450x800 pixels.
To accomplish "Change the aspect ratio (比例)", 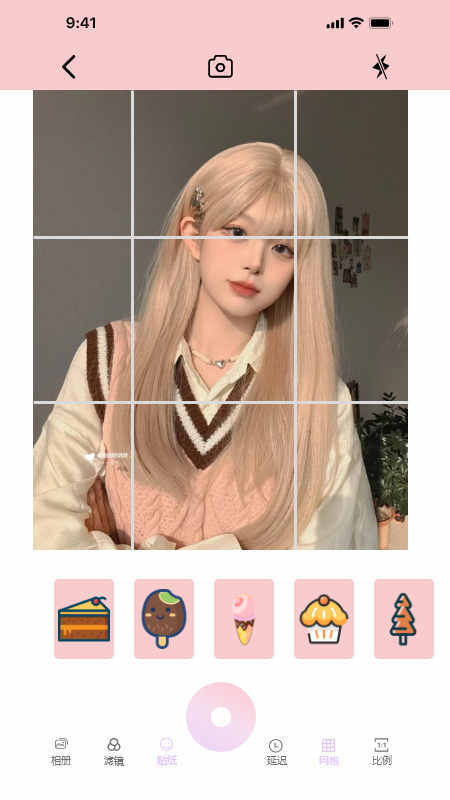I will pos(382,752).
